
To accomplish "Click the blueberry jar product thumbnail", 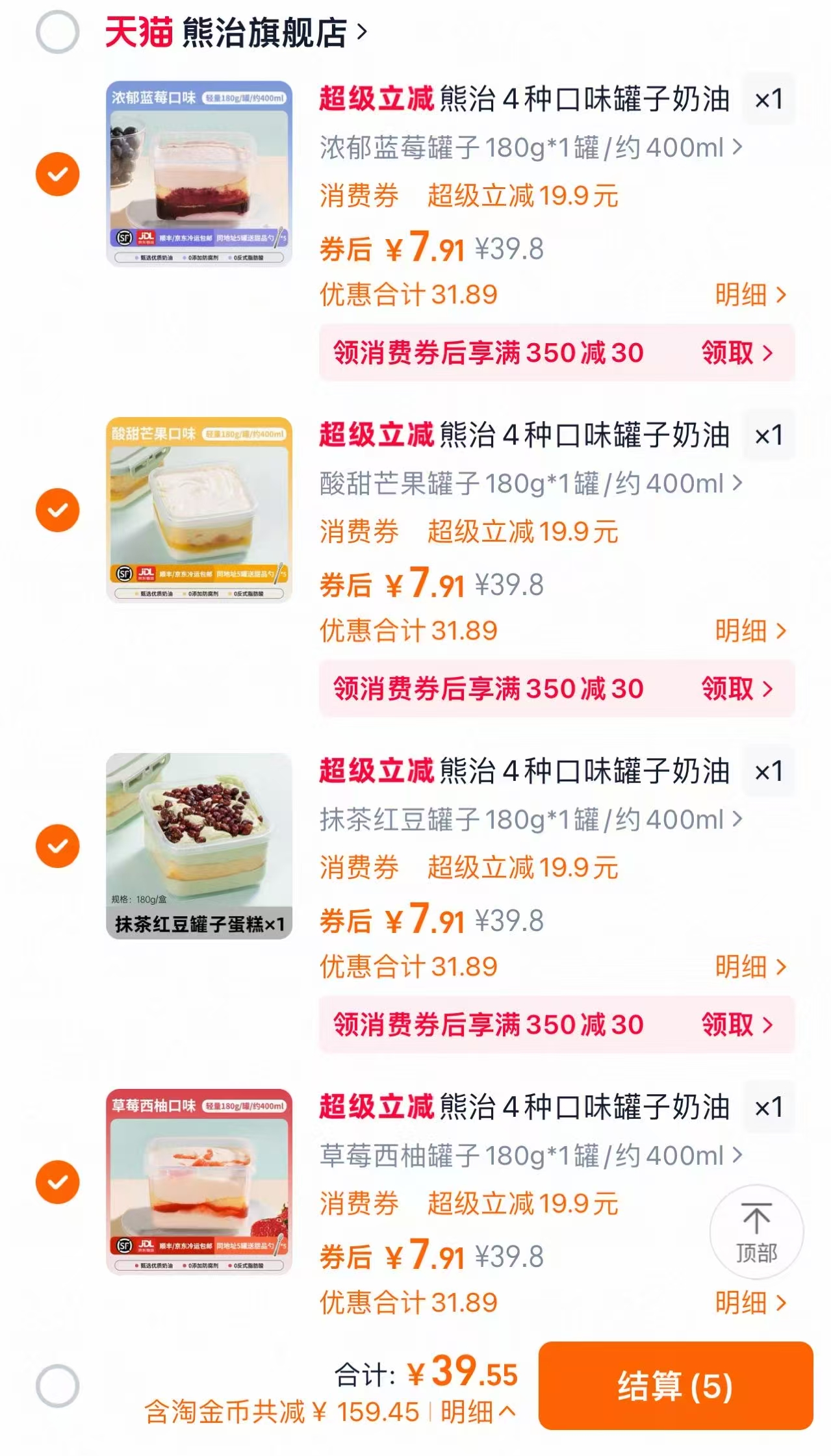I will [x=199, y=173].
